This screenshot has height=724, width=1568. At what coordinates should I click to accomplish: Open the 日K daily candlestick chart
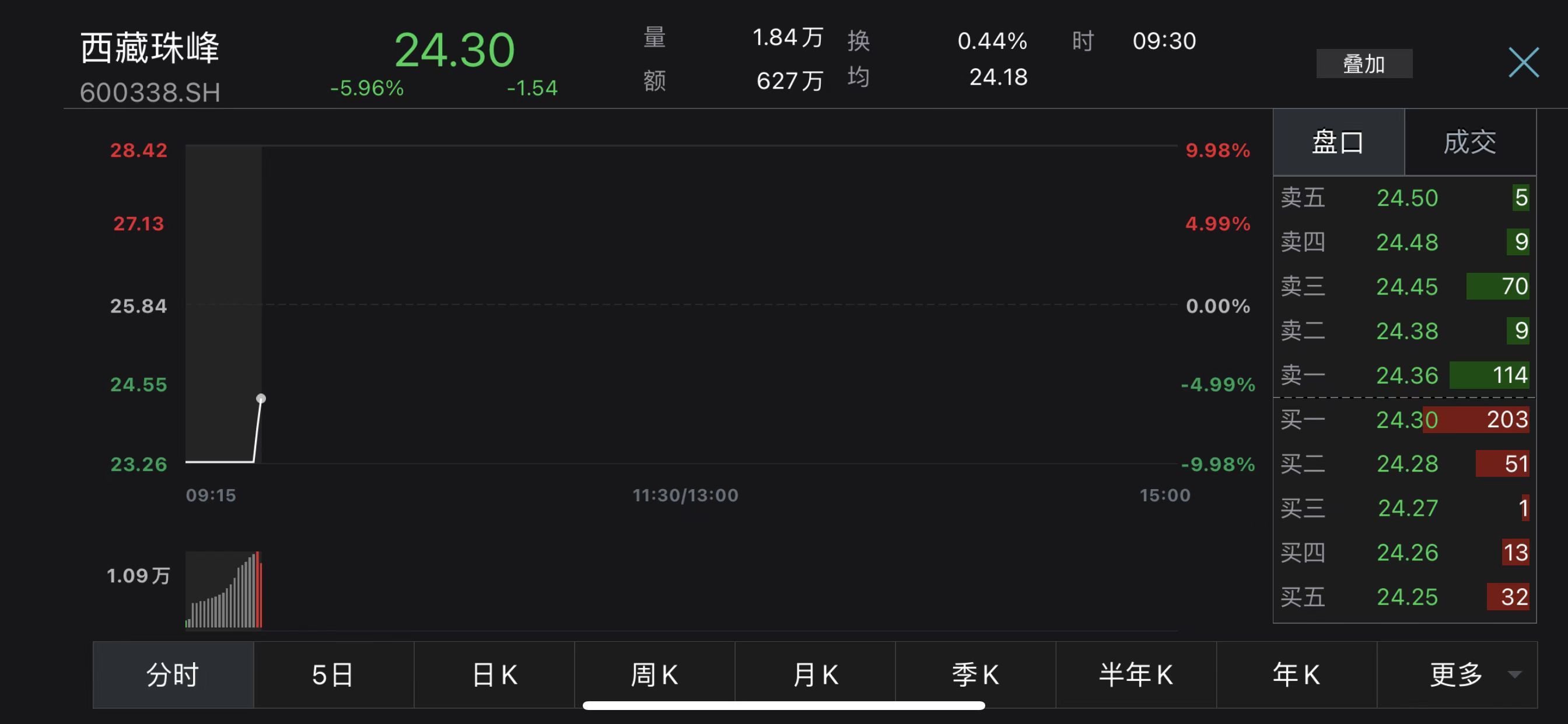[x=494, y=674]
